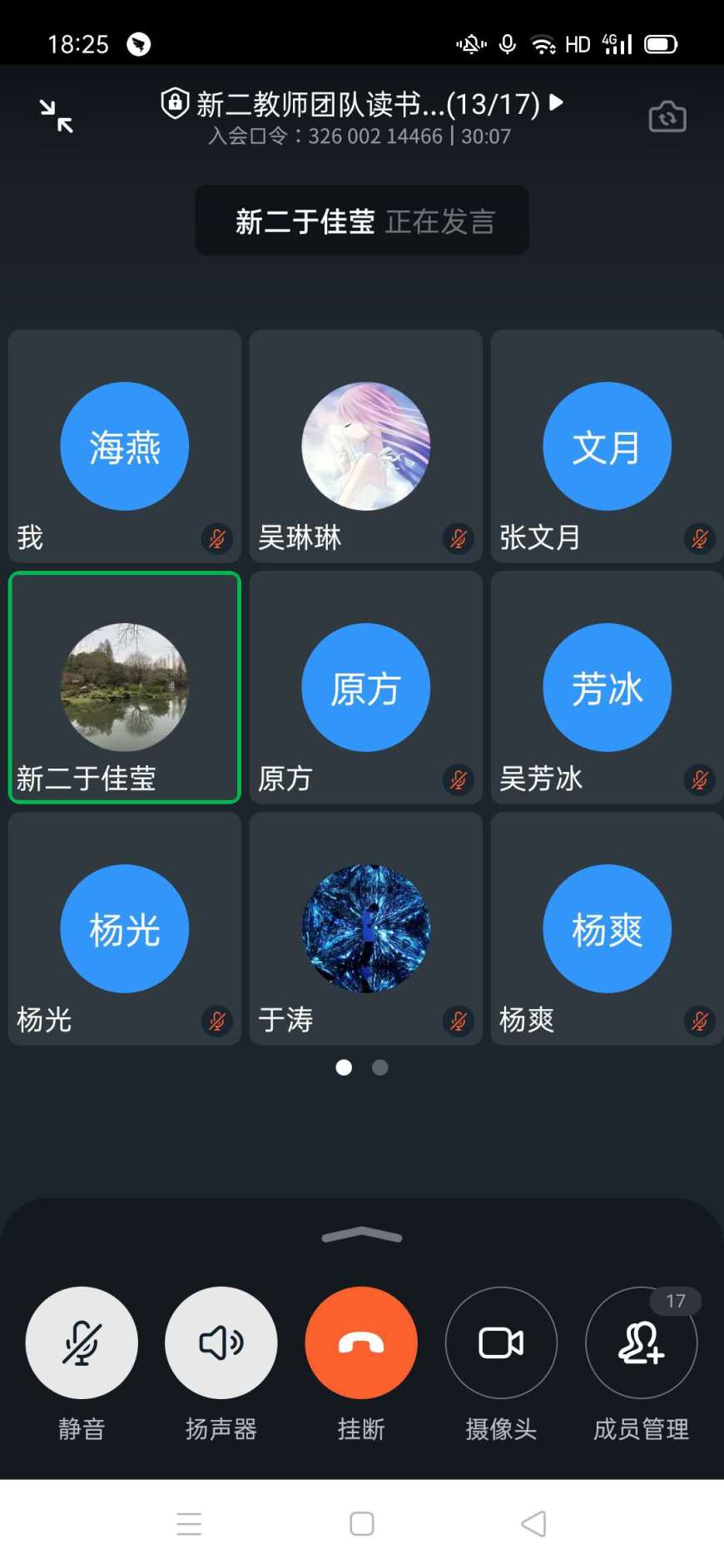
Task: Minimize the meeting window
Action: [57, 116]
